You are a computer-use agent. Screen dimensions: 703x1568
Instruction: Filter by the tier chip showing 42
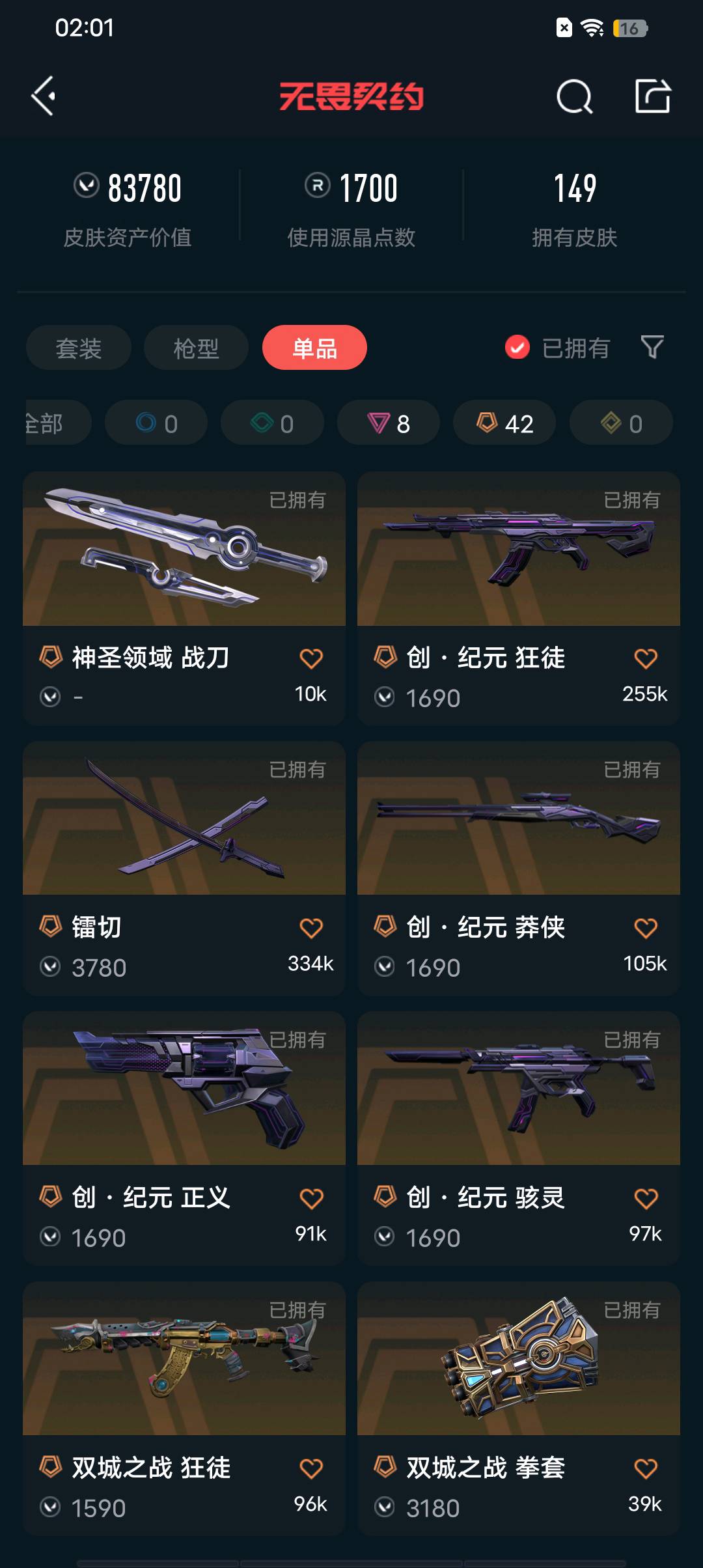(x=504, y=423)
